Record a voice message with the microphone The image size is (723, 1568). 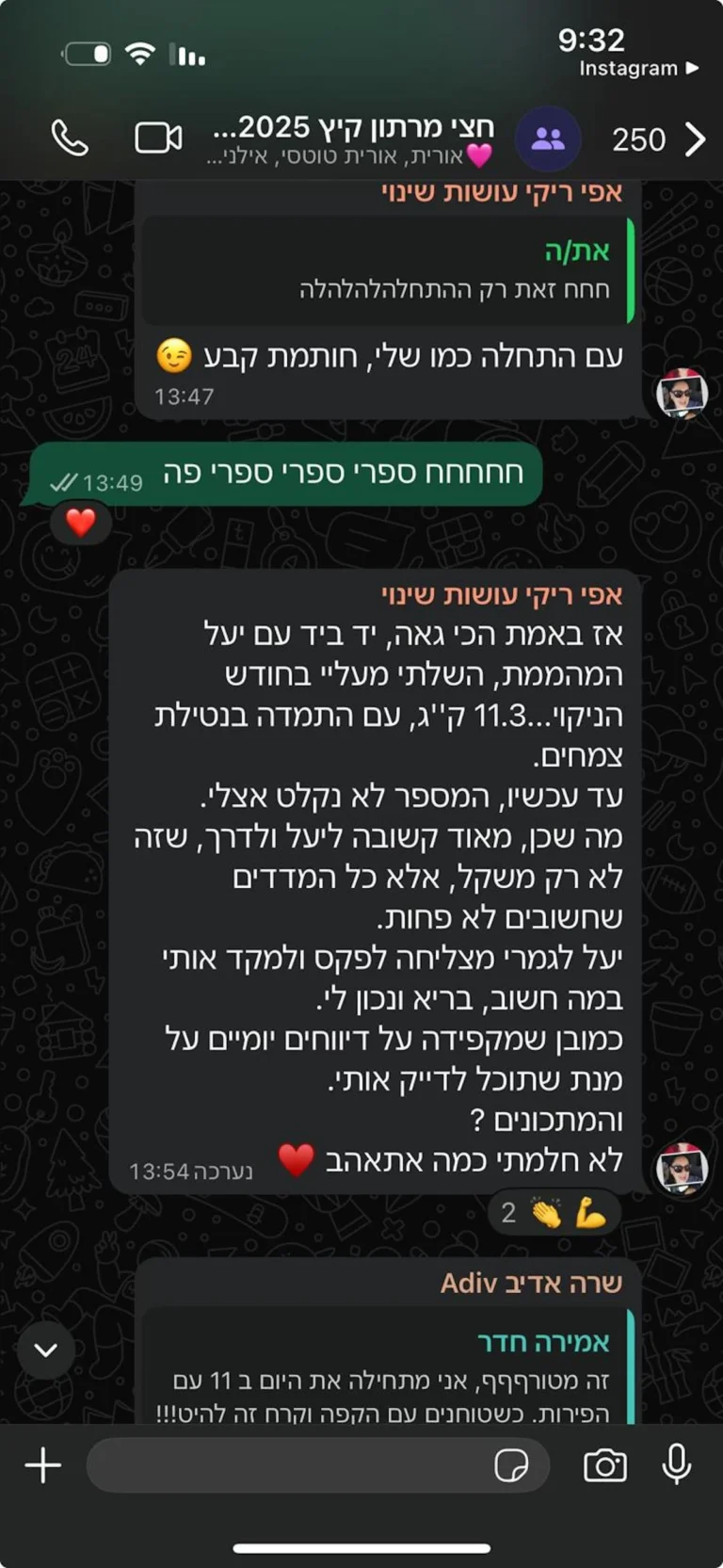coord(676,1465)
